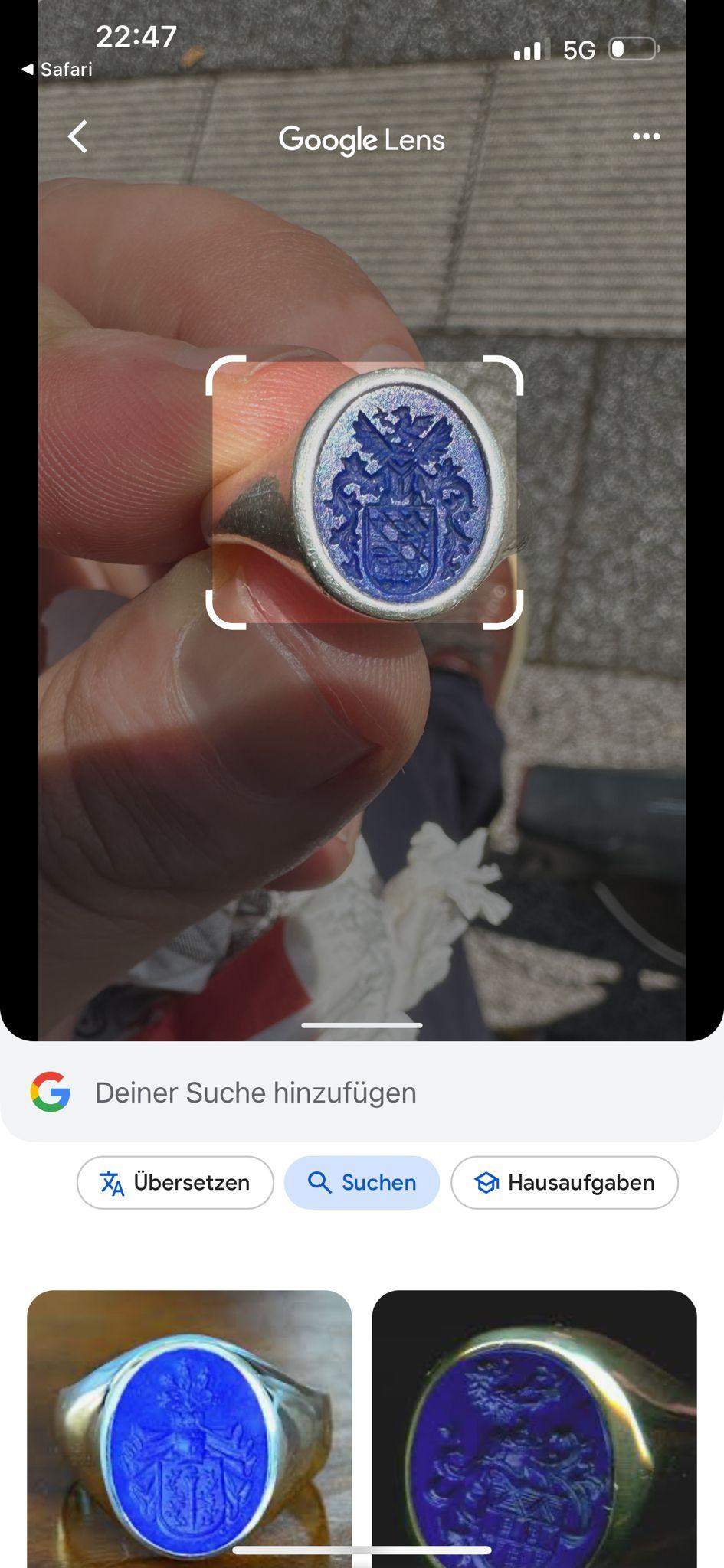
Task: Open the Google Lens overflow menu
Action: pos(646,136)
